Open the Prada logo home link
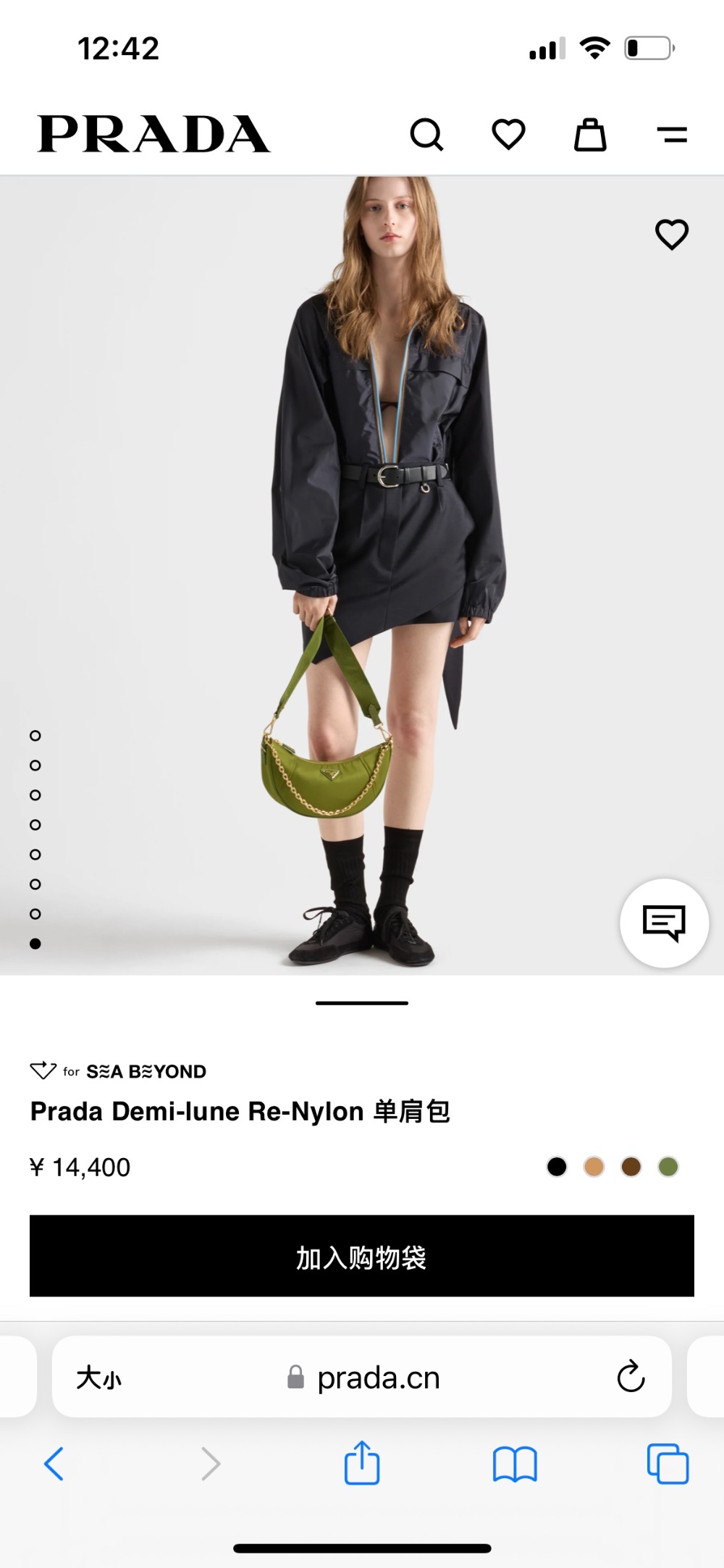This screenshot has width=724, height=1568. pos(153,135)
